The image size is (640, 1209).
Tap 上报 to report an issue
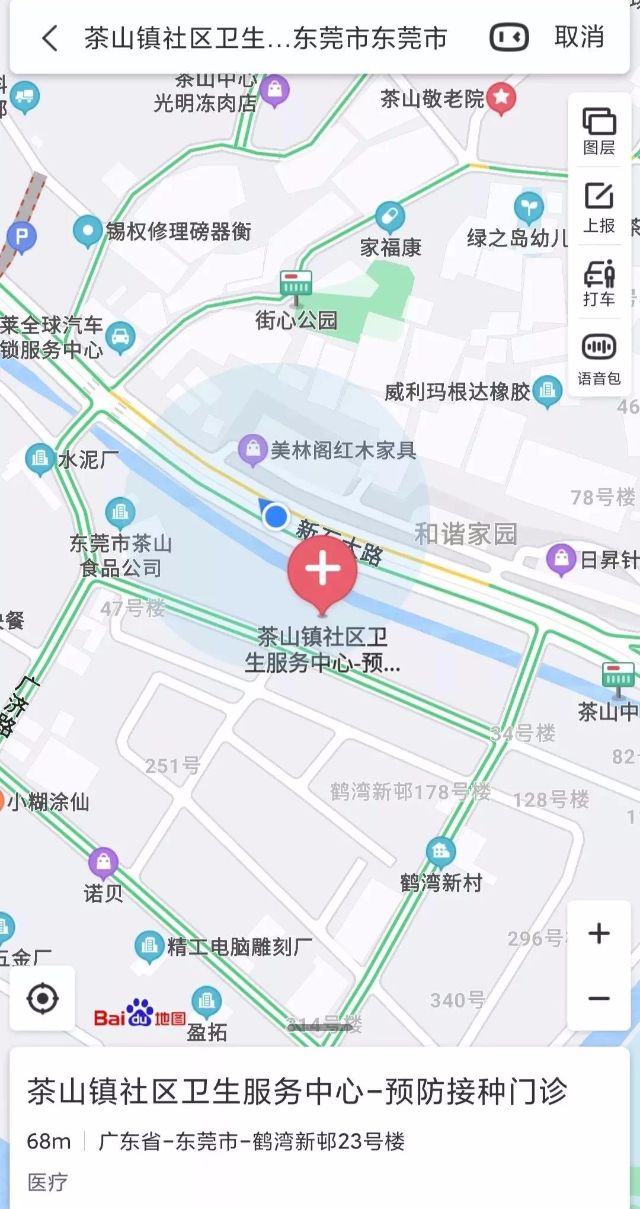pos(599,208)
